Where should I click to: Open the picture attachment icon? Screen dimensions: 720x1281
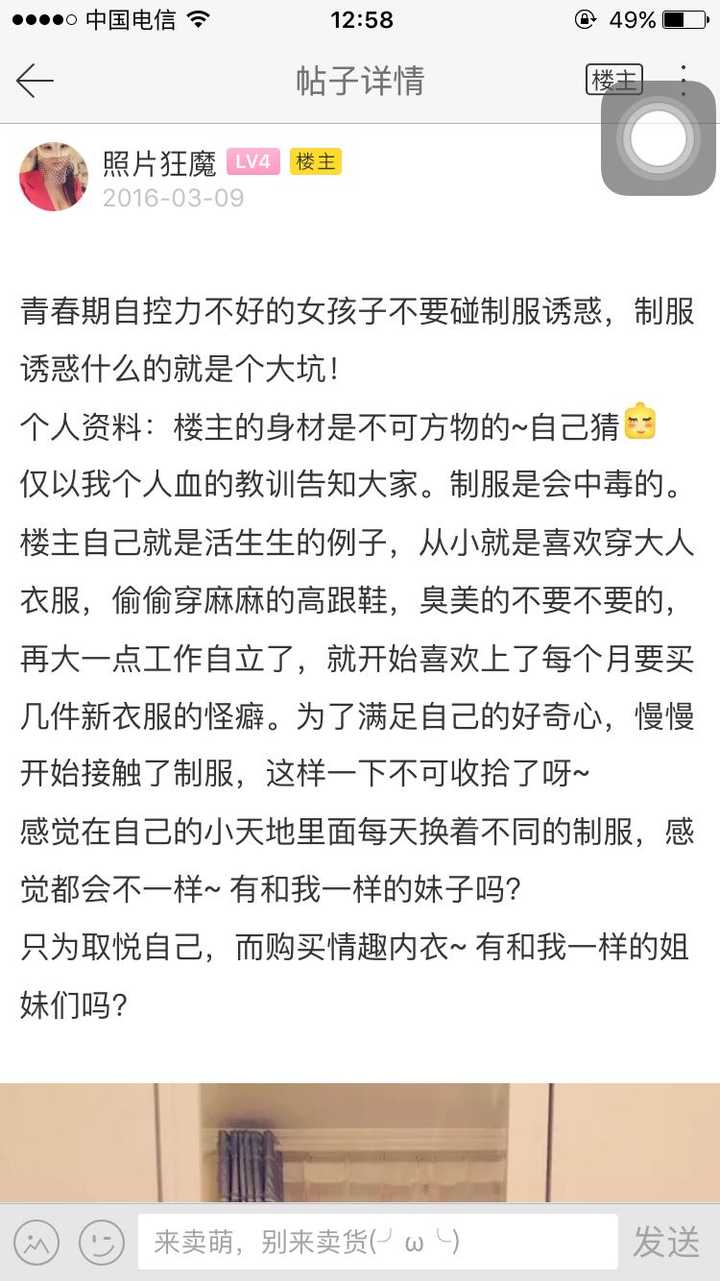point(37,1242)
